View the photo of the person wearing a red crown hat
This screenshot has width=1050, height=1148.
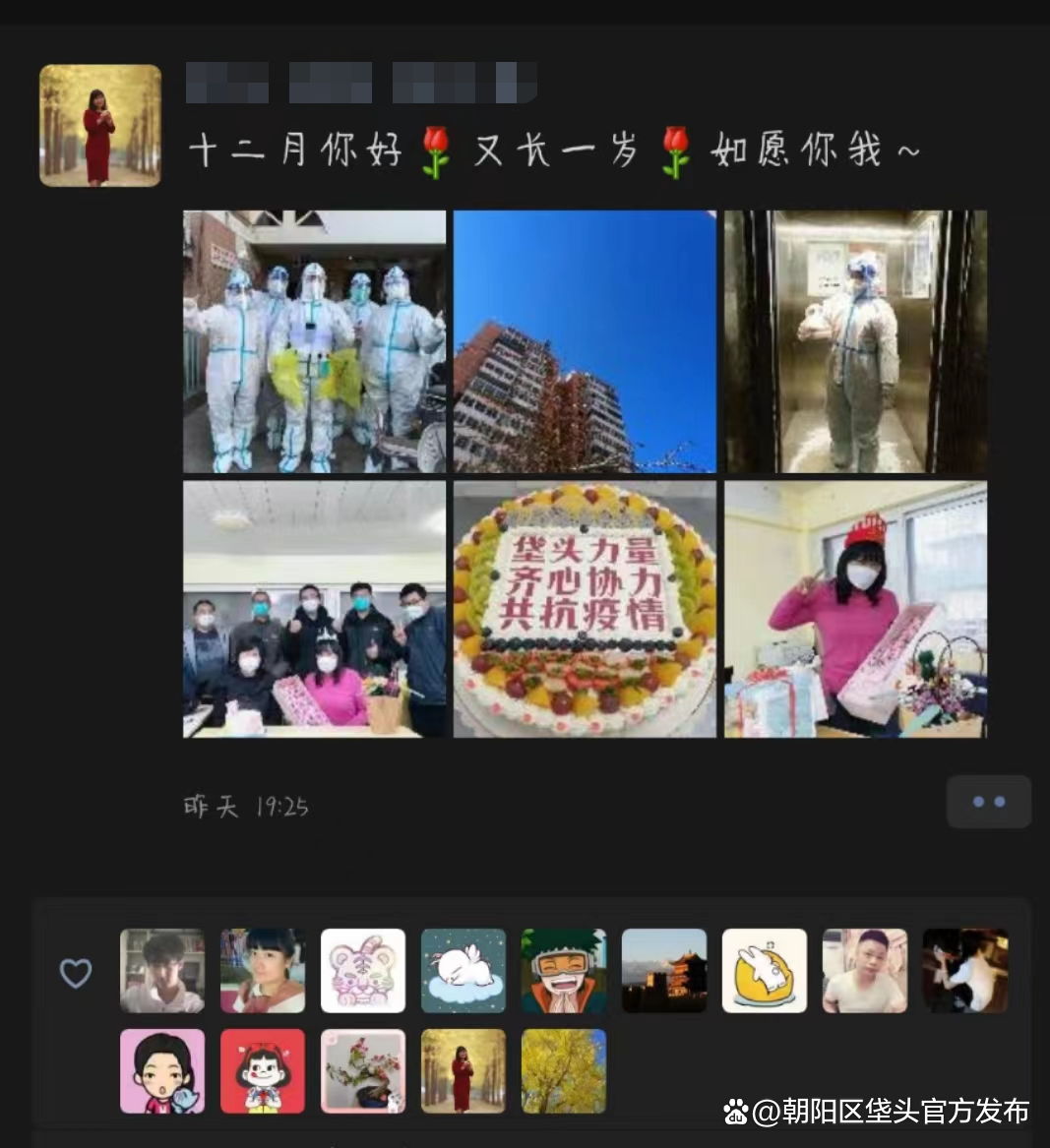[855, 609]
